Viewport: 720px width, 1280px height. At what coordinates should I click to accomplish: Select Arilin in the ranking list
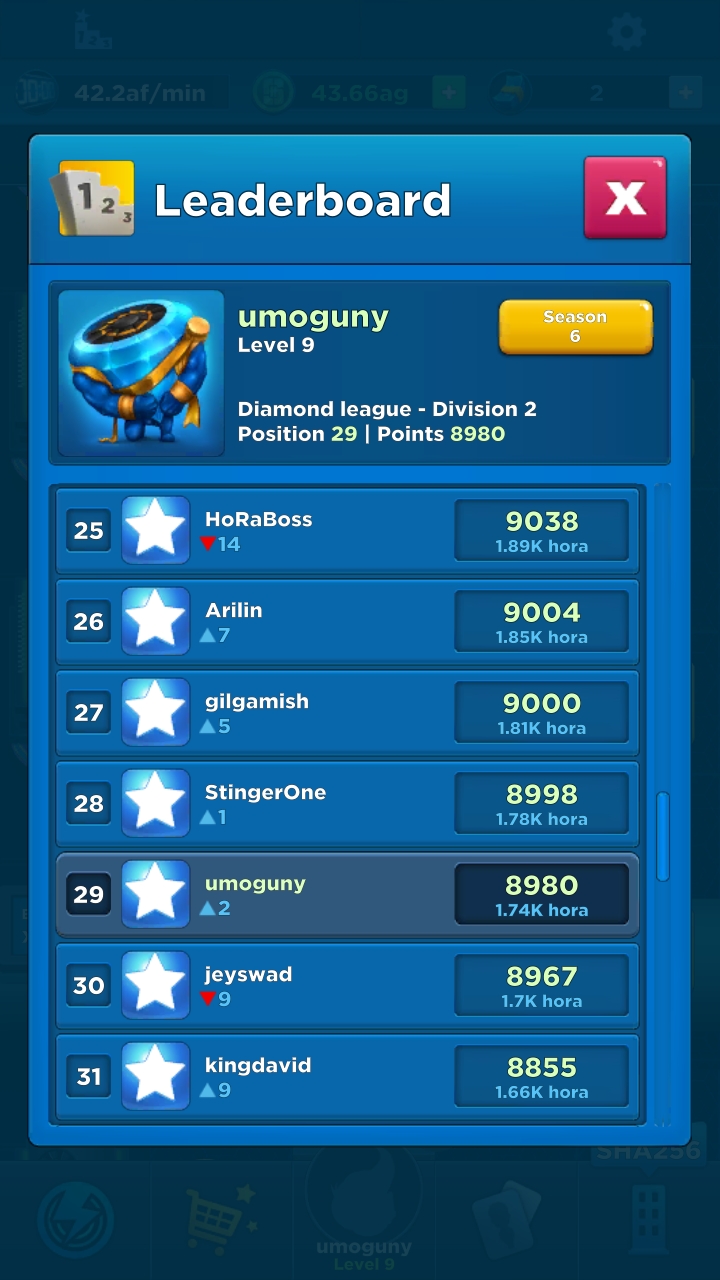click(347, 621)
